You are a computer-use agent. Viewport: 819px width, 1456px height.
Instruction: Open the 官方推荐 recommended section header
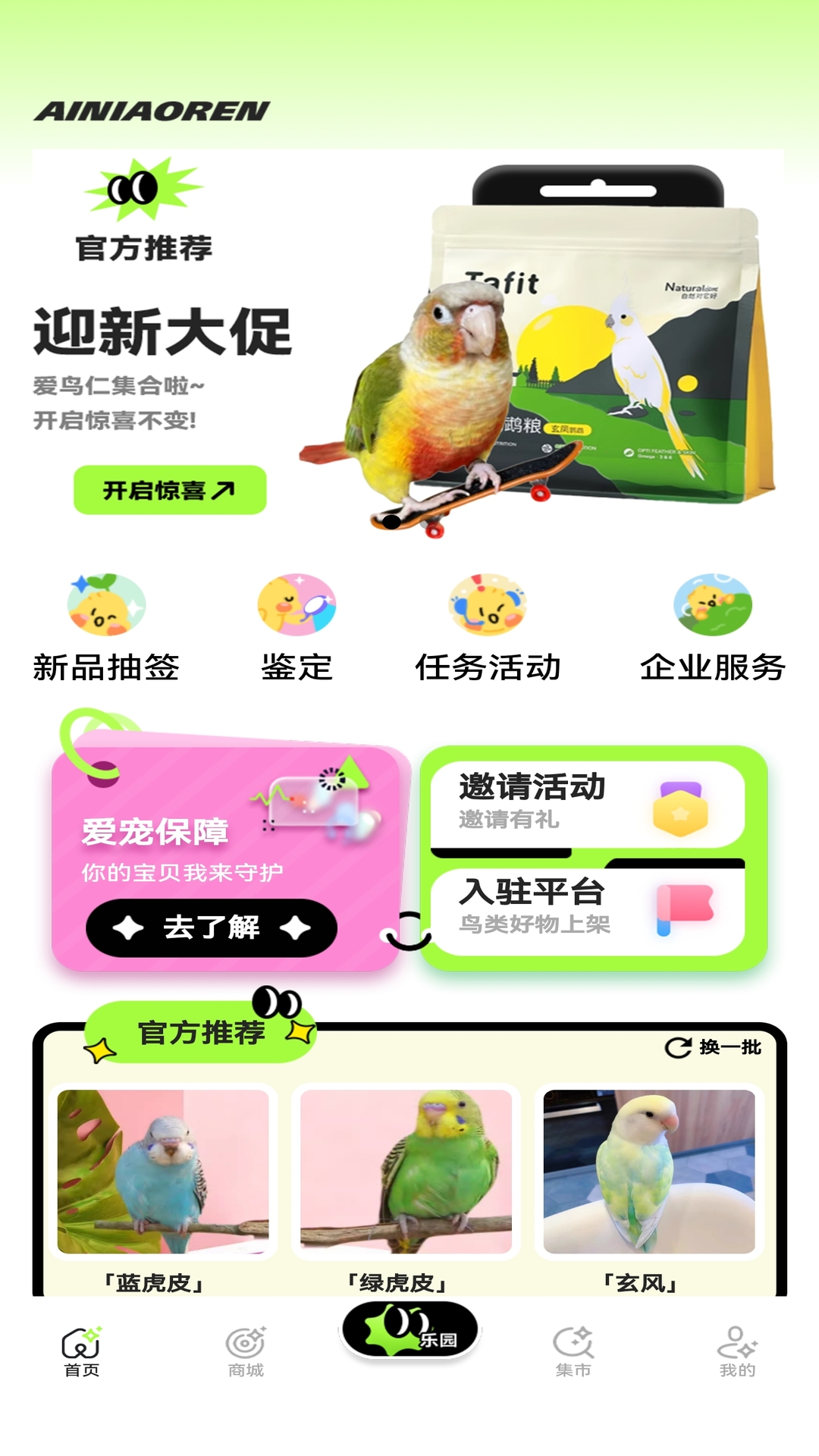point(202,1031)
